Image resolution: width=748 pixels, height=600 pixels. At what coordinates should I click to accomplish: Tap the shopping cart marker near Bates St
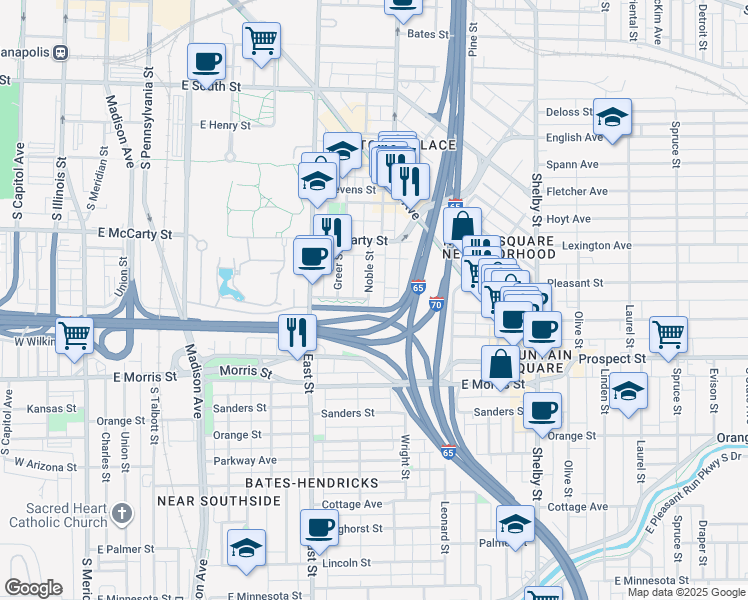(x=262, y=41)
